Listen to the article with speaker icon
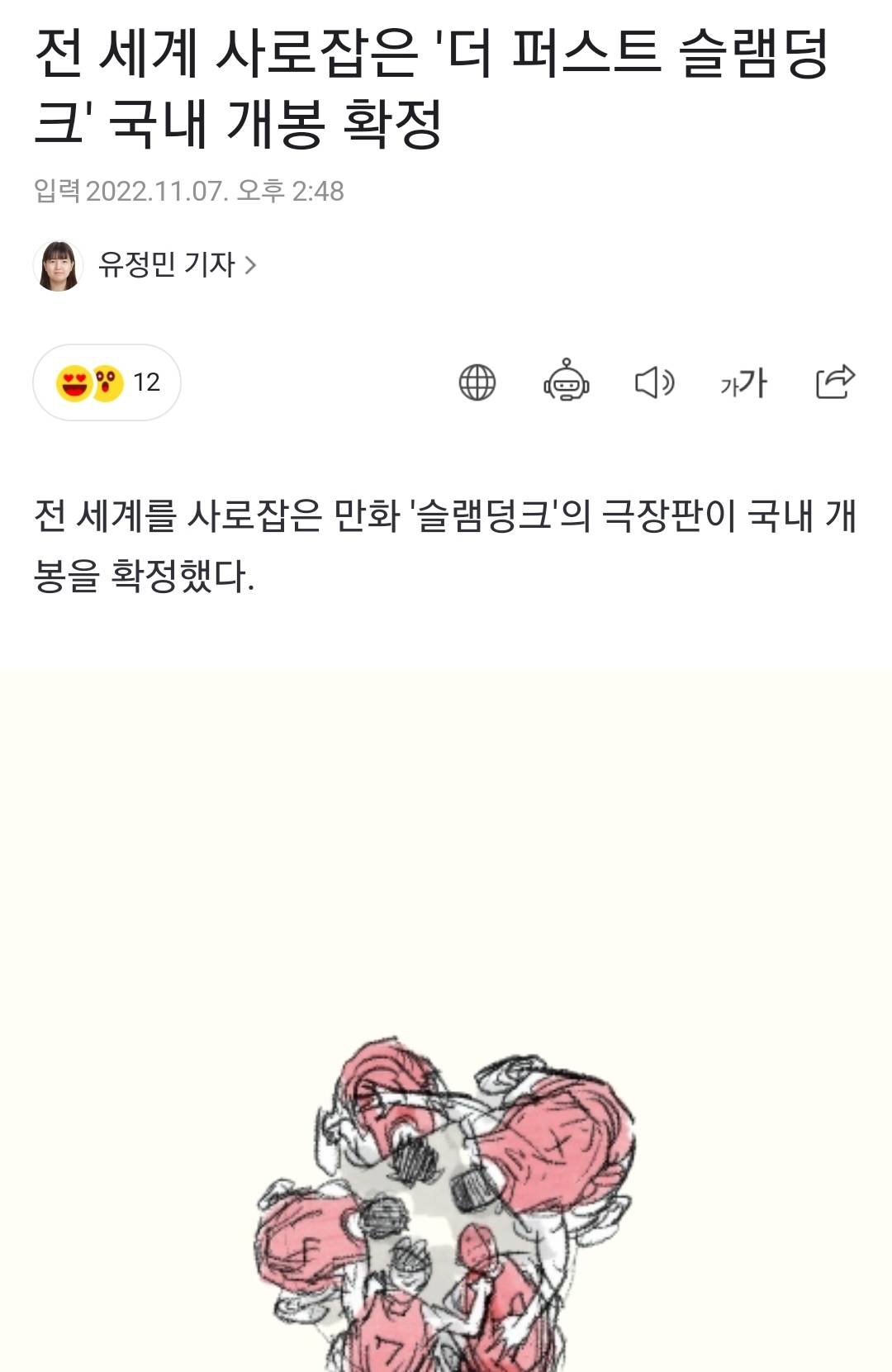 click(x=654, y=382)
